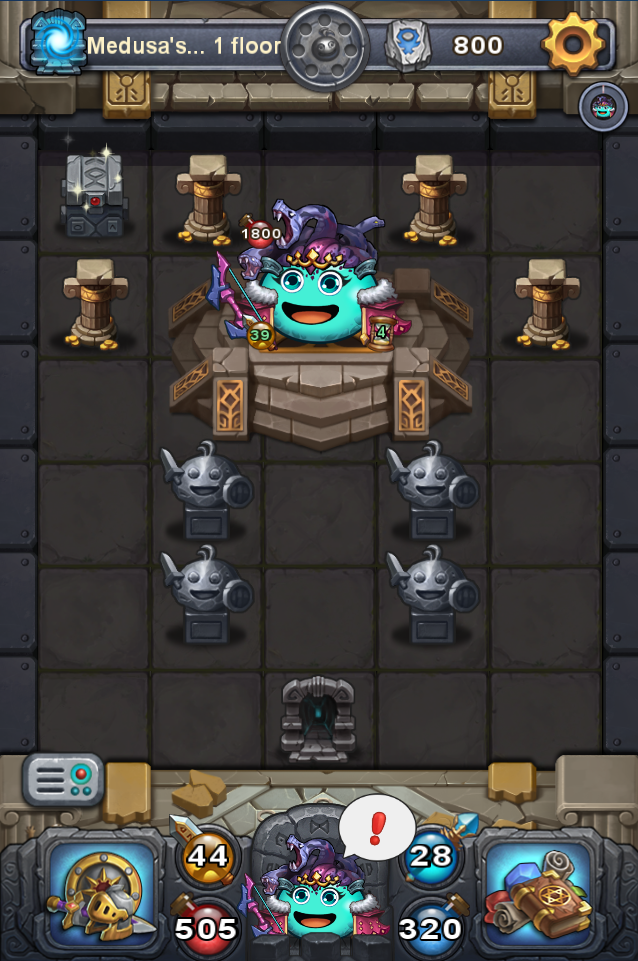The width and height of the screenshot is (638, 961).
Task: Tap the center cannon emblem in top bar
Action: pos(325,46)
